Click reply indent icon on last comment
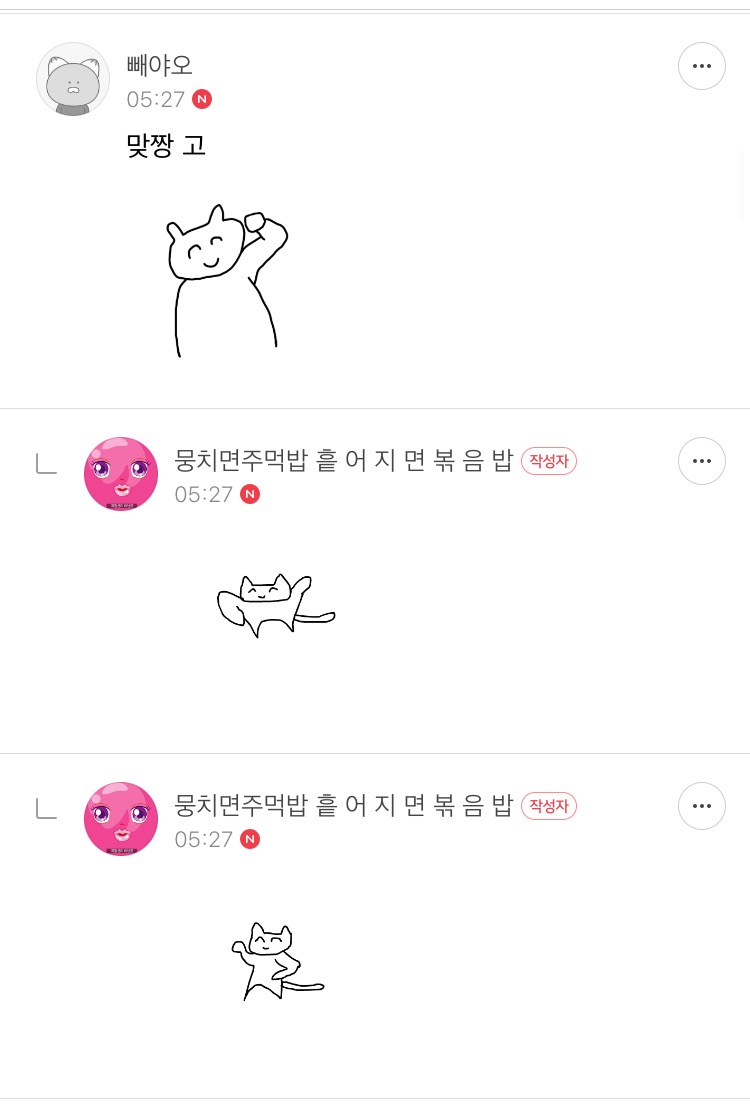The height and width of the screenshot is (1104, 750). 46,806
